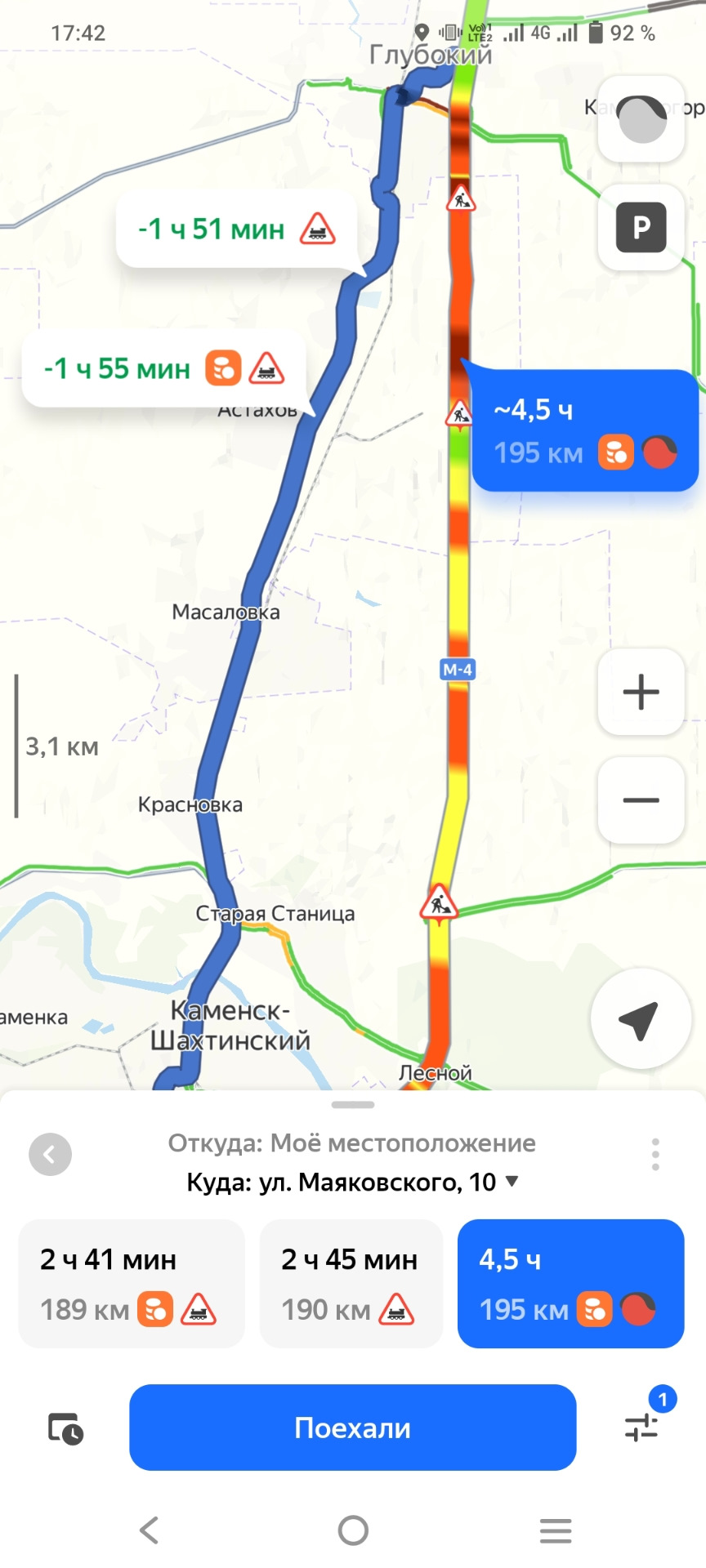Open recent apps from navigation bar
706x1568 pixels.
tap(556, 1530)
